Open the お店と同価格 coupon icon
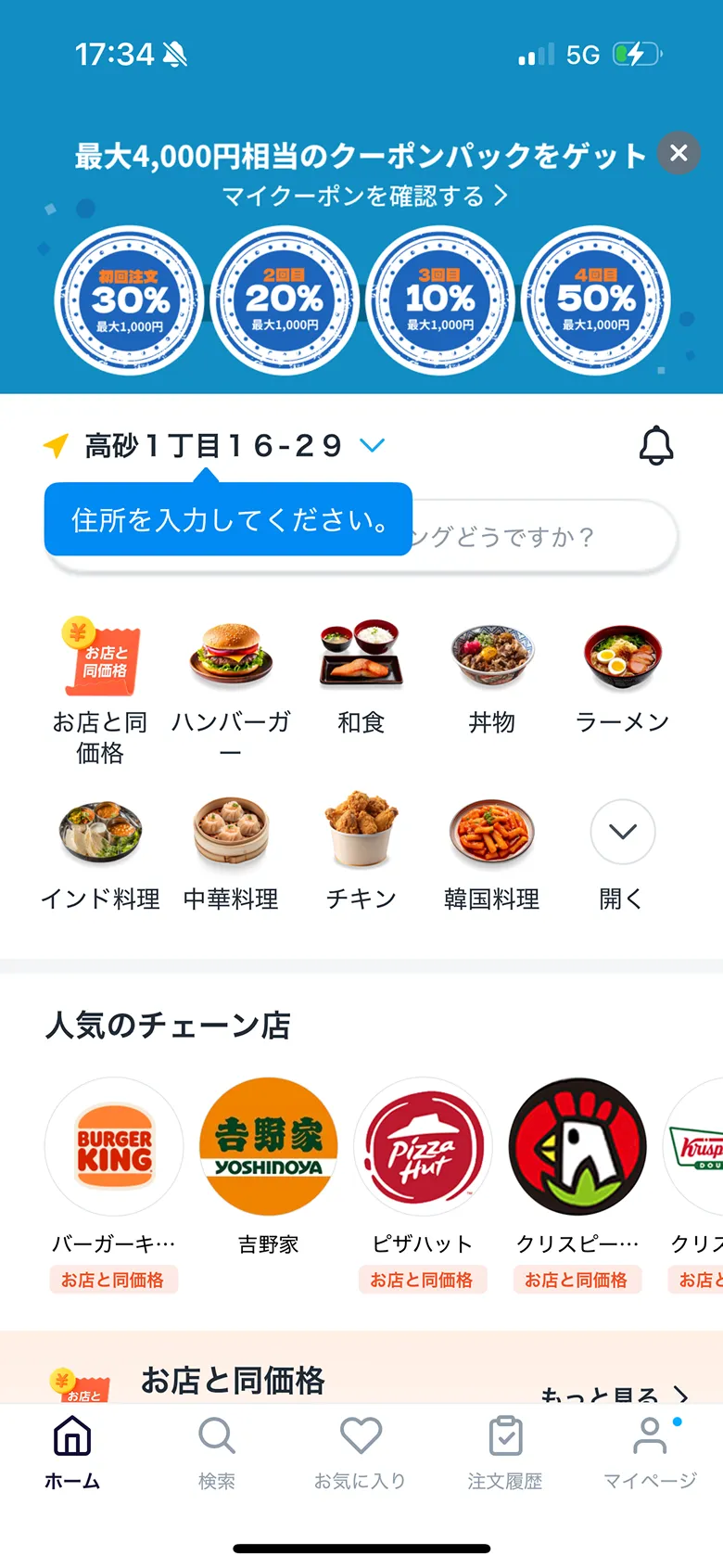The width and height of the screenshot is (723, 1568). point(100,654)
